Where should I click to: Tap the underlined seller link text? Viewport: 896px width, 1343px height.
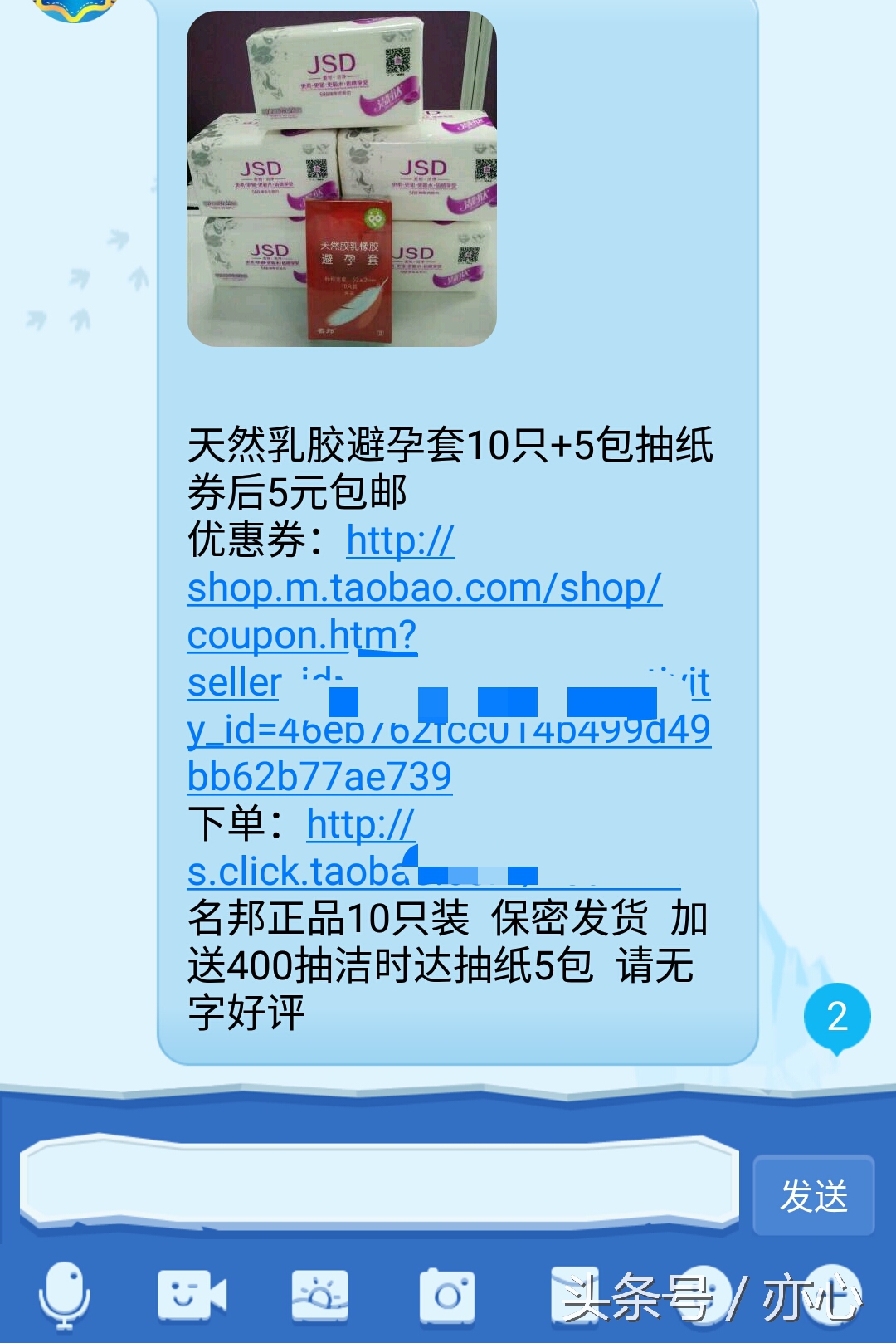pyautogui.click(x=231, y=681)
